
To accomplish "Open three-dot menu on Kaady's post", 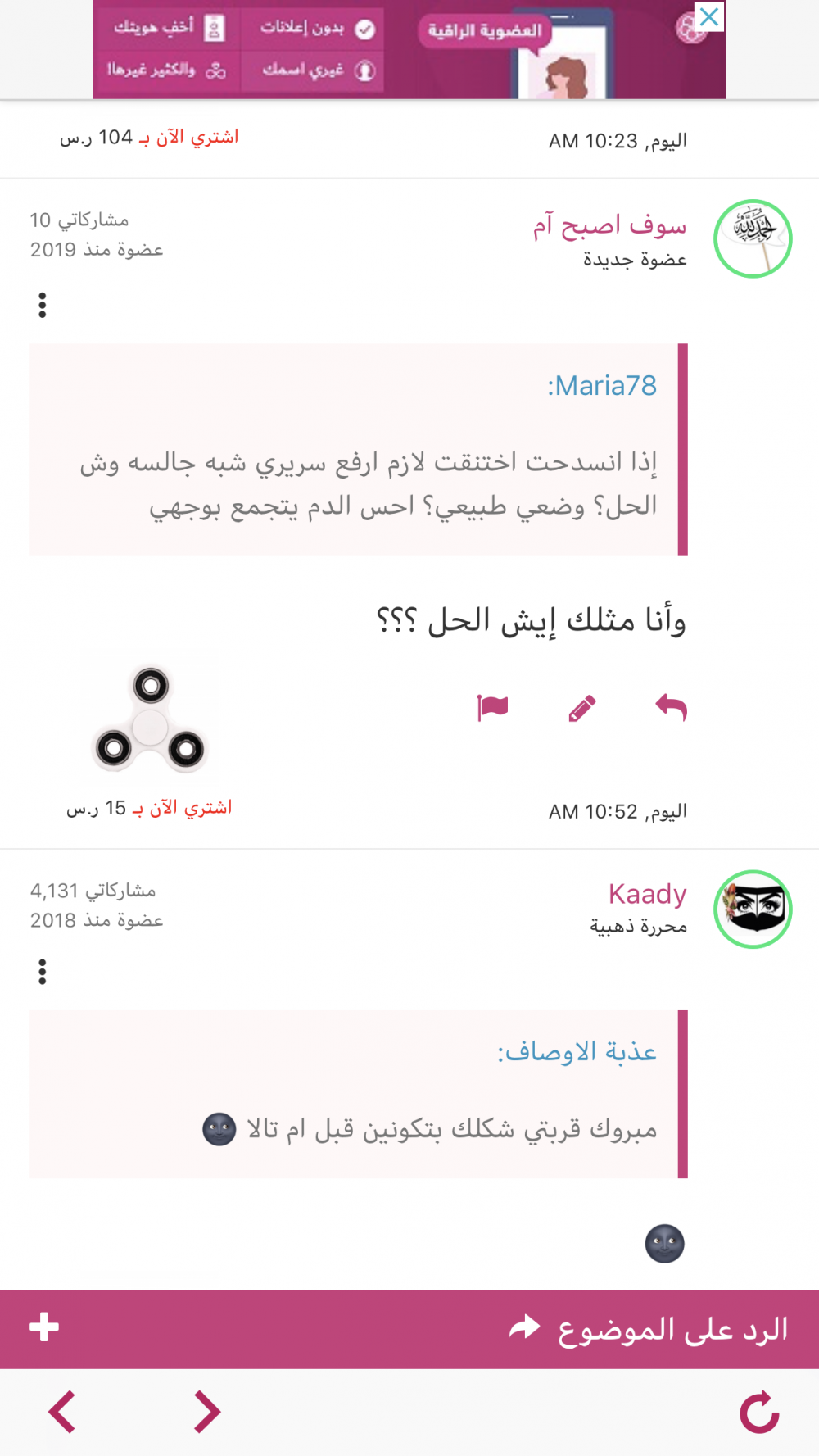I will (x=43, y=972).
